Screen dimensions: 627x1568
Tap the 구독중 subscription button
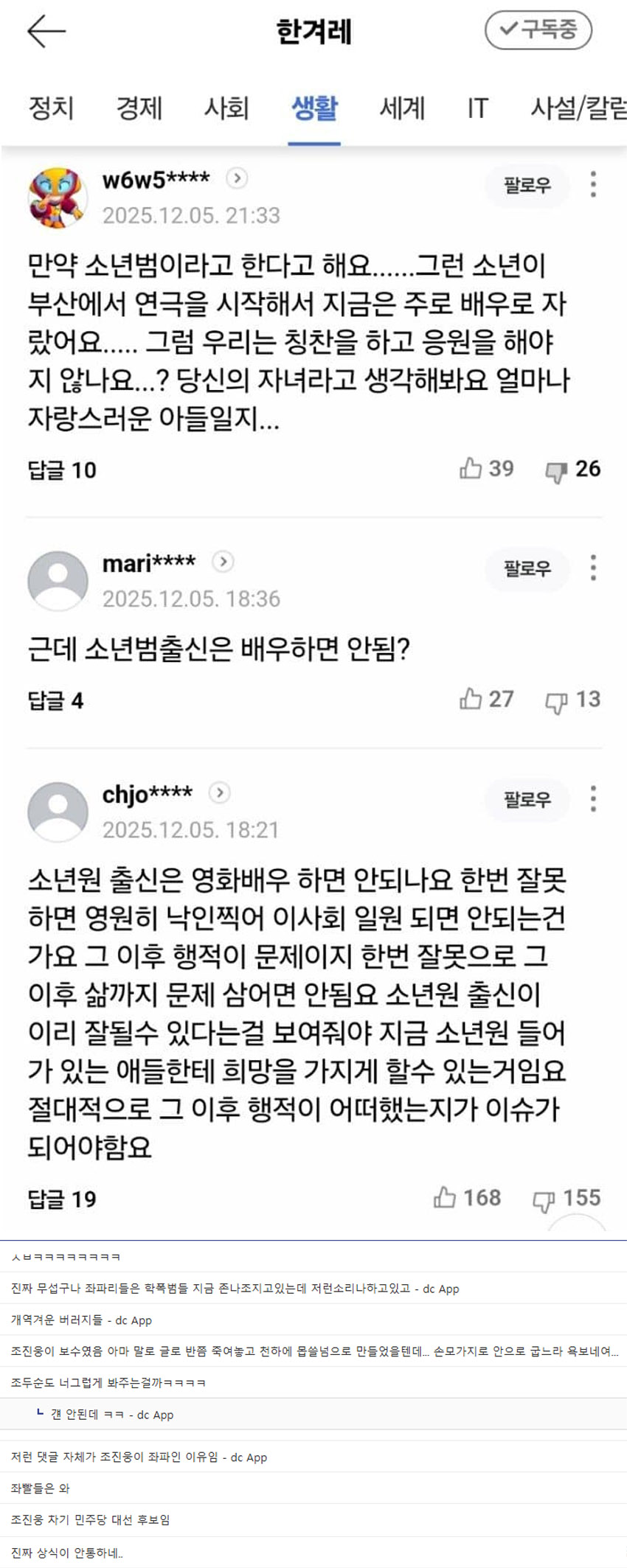click(x=538, y=30)
